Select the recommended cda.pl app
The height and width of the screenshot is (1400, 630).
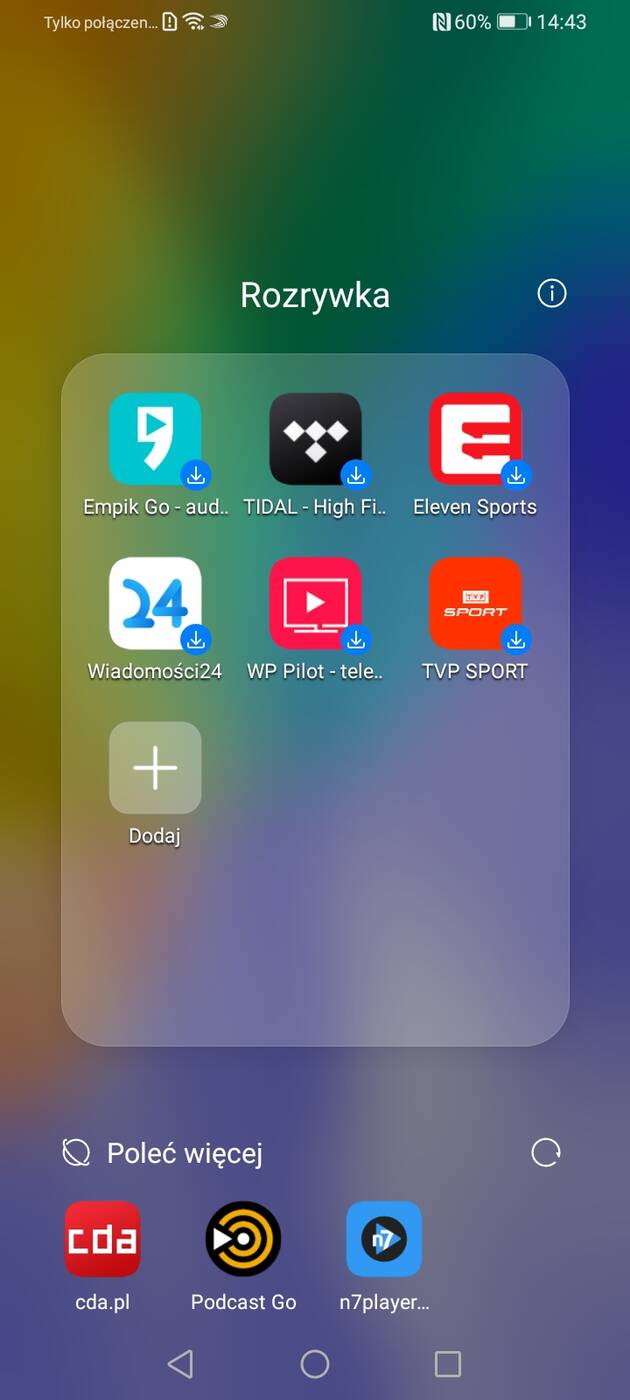tap(103, 1240)
